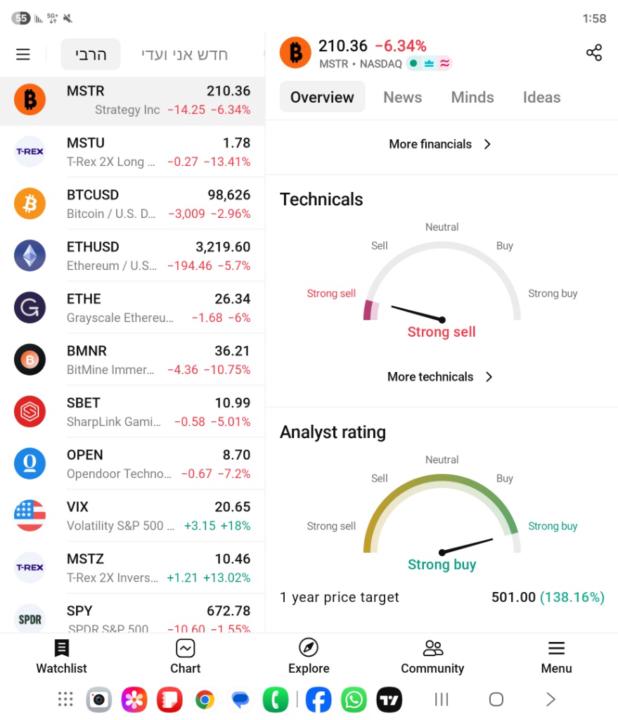Switch to the חדש אני ועדי watchlist
Viewport: 618px width, 720px height.
[x=184, y=54]
